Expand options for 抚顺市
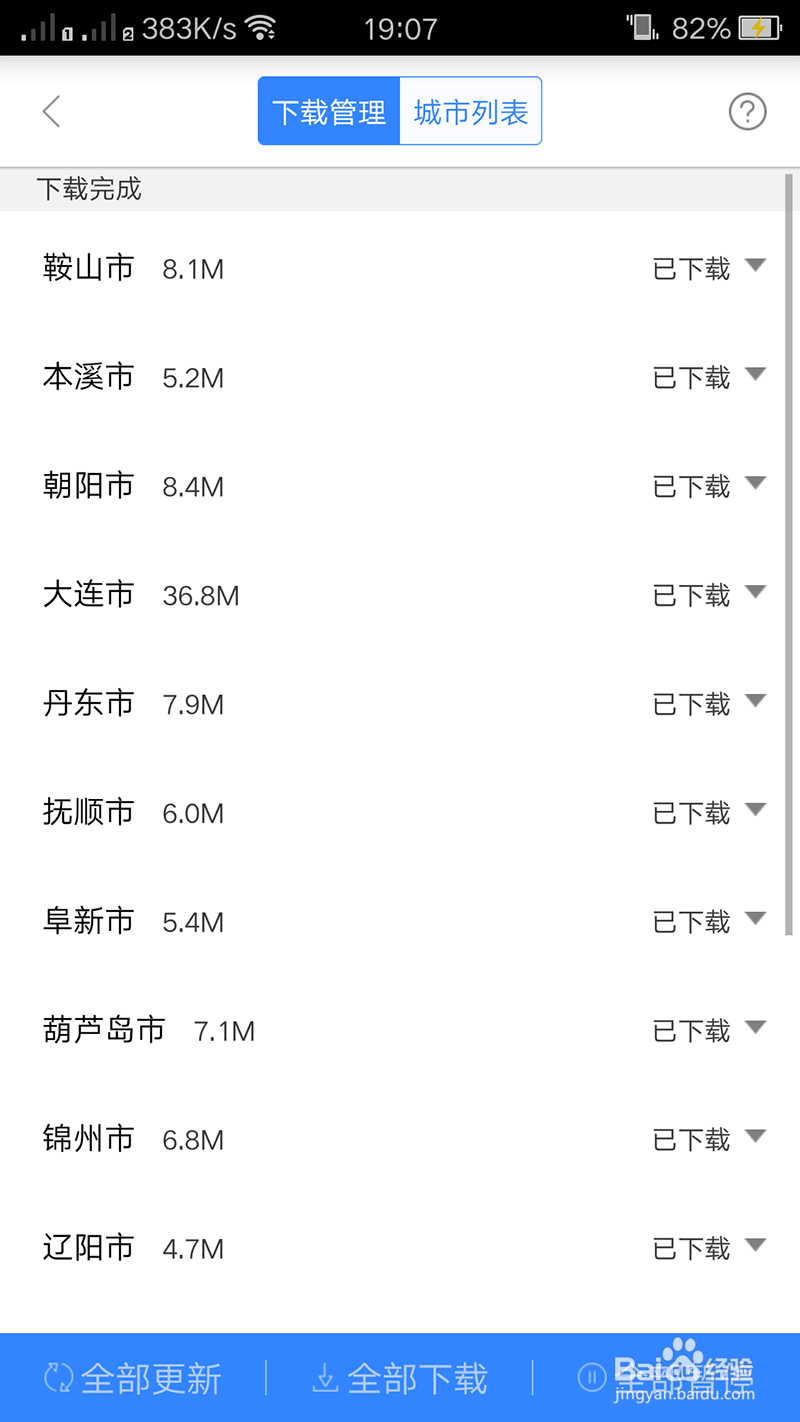This screenshot has width=800, height=1422. [755, 811]
